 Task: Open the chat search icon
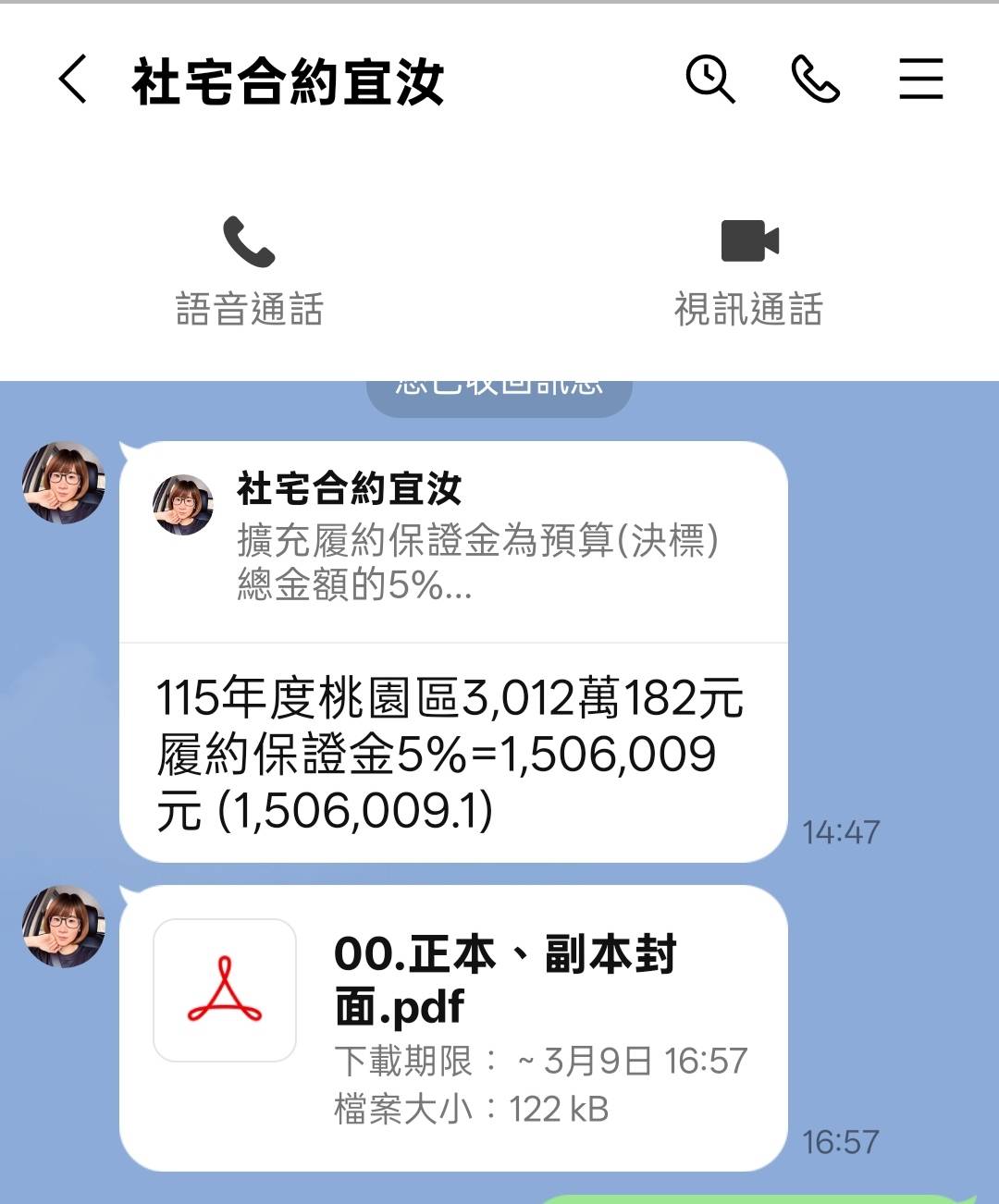[x=710, y=80]
